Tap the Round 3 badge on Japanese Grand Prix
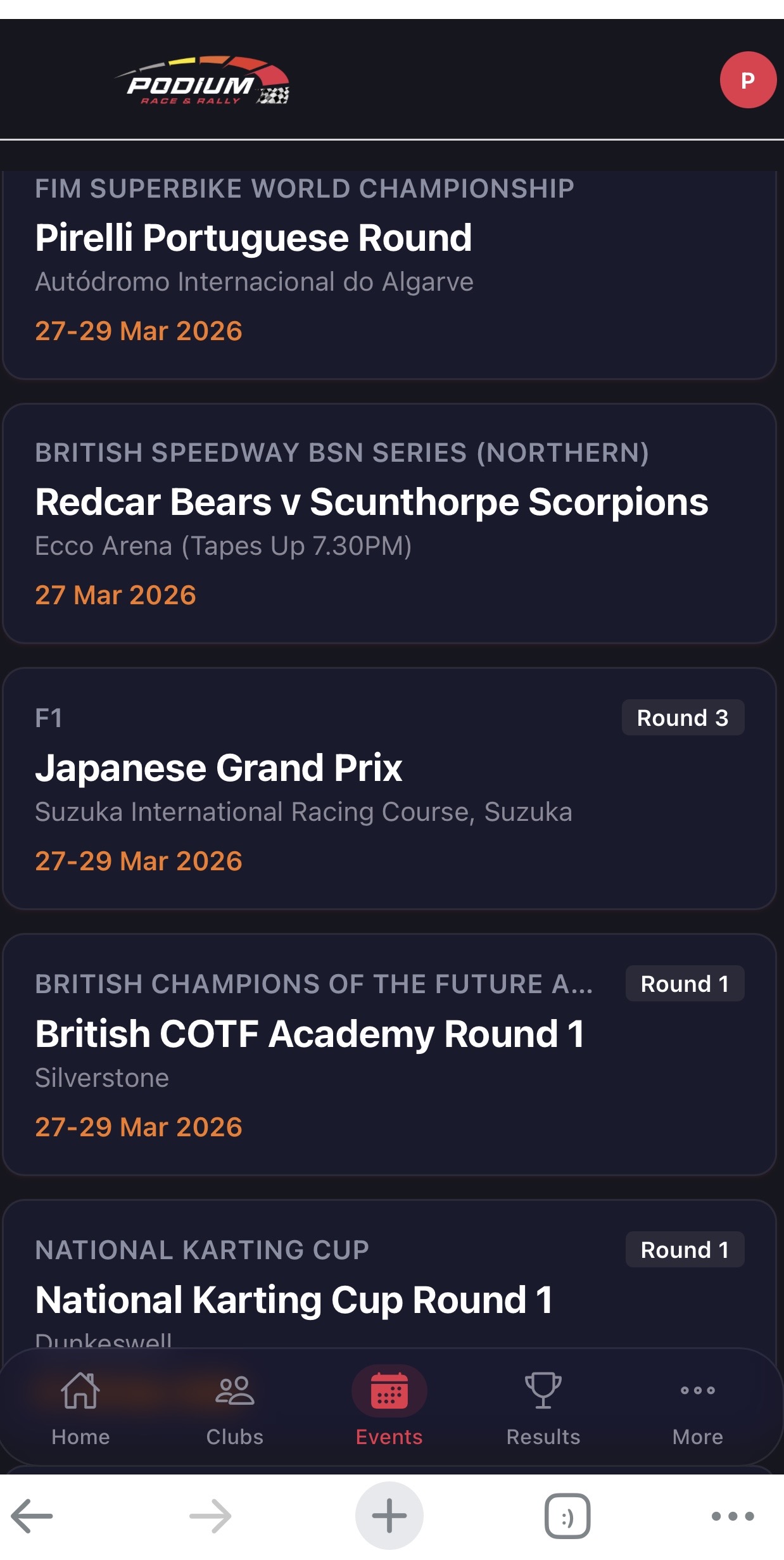The image size is (784, 1560). click(x=683, y=717)
